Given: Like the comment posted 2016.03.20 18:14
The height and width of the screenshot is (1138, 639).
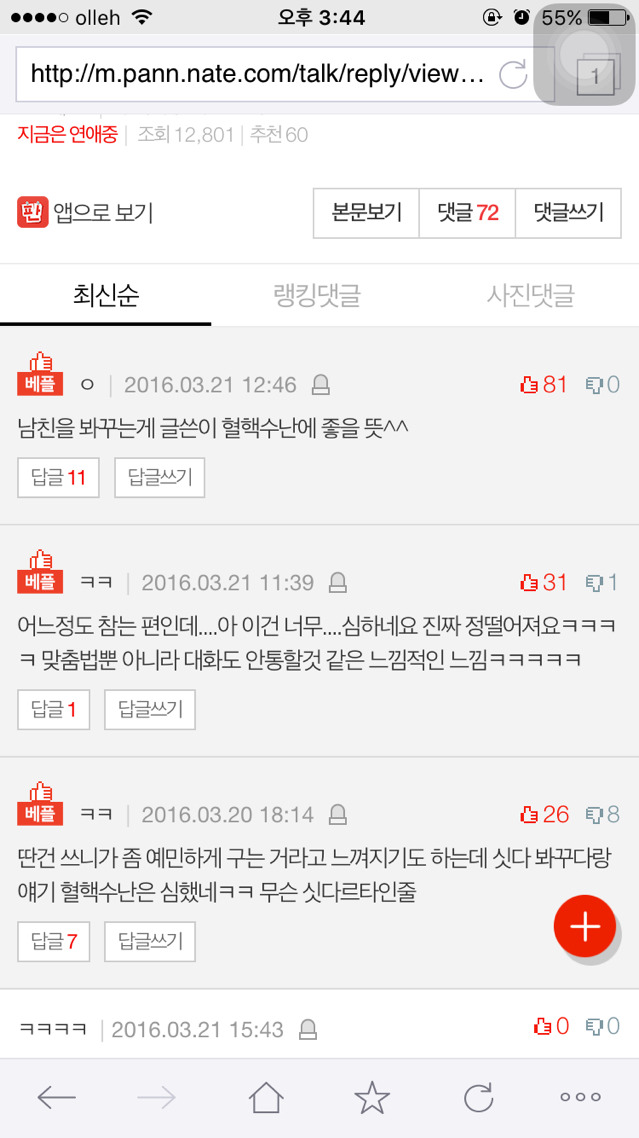Looking at the screenshot, I should tap(544, 814).
